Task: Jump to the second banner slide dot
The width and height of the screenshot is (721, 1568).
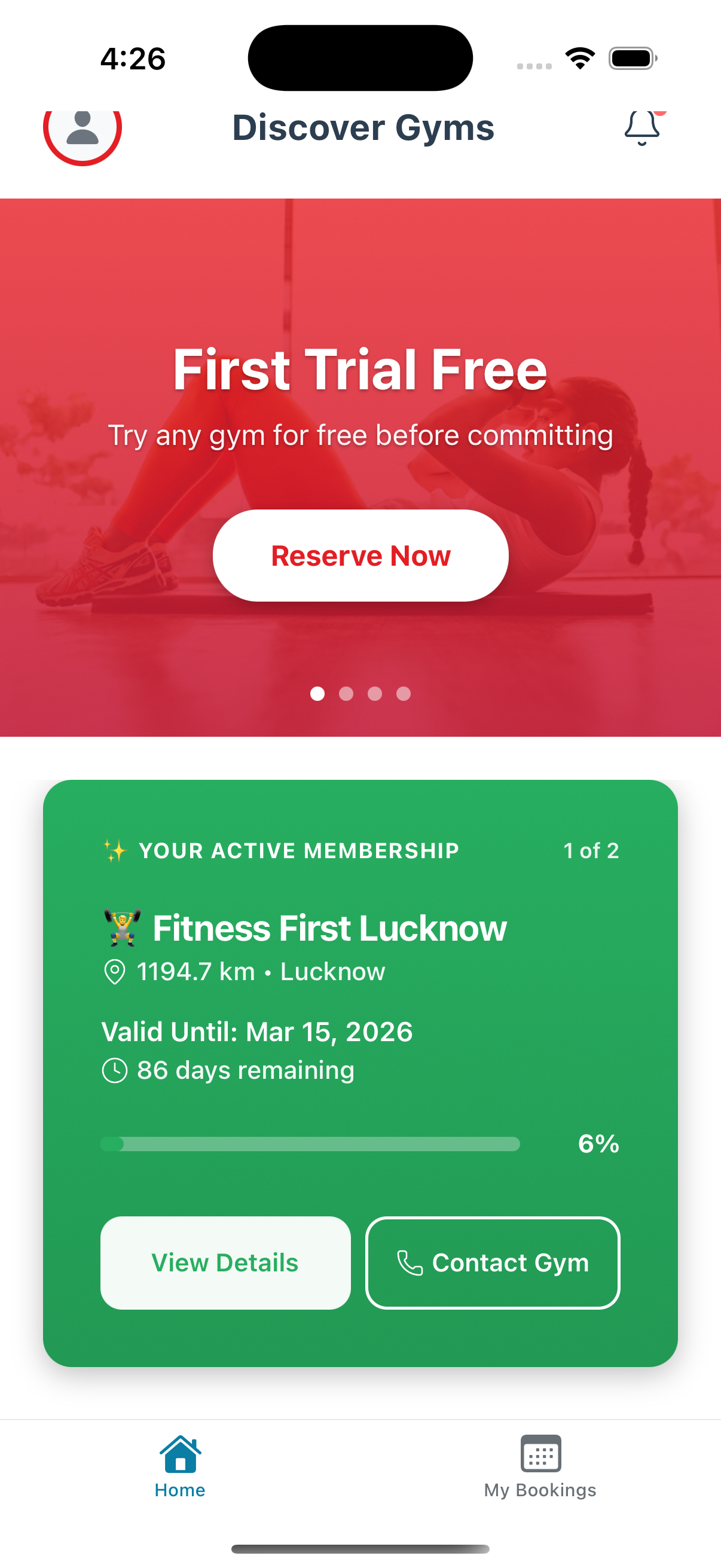Action: click(346, 694)
